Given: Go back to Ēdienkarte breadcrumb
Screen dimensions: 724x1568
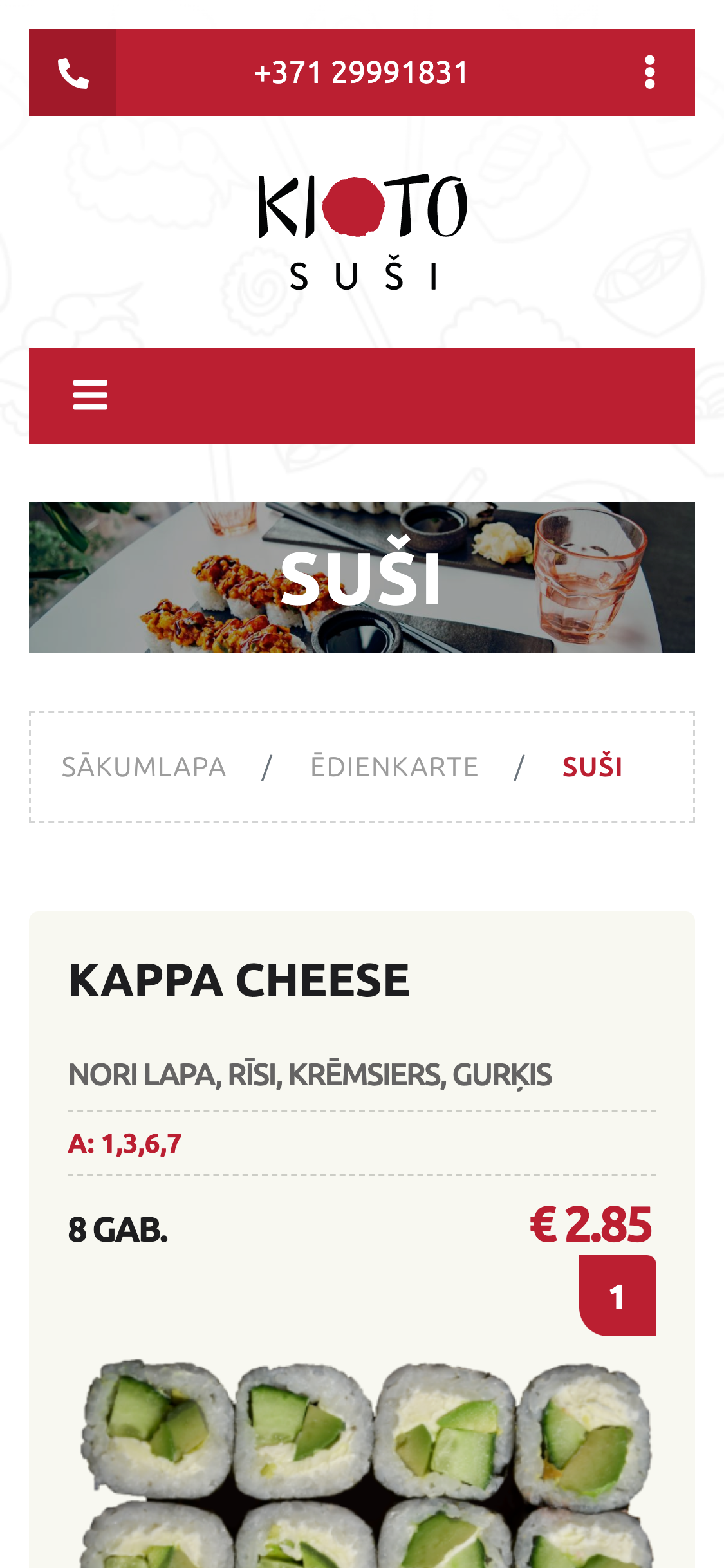Looking at the screenshot, I should [394, 767].
